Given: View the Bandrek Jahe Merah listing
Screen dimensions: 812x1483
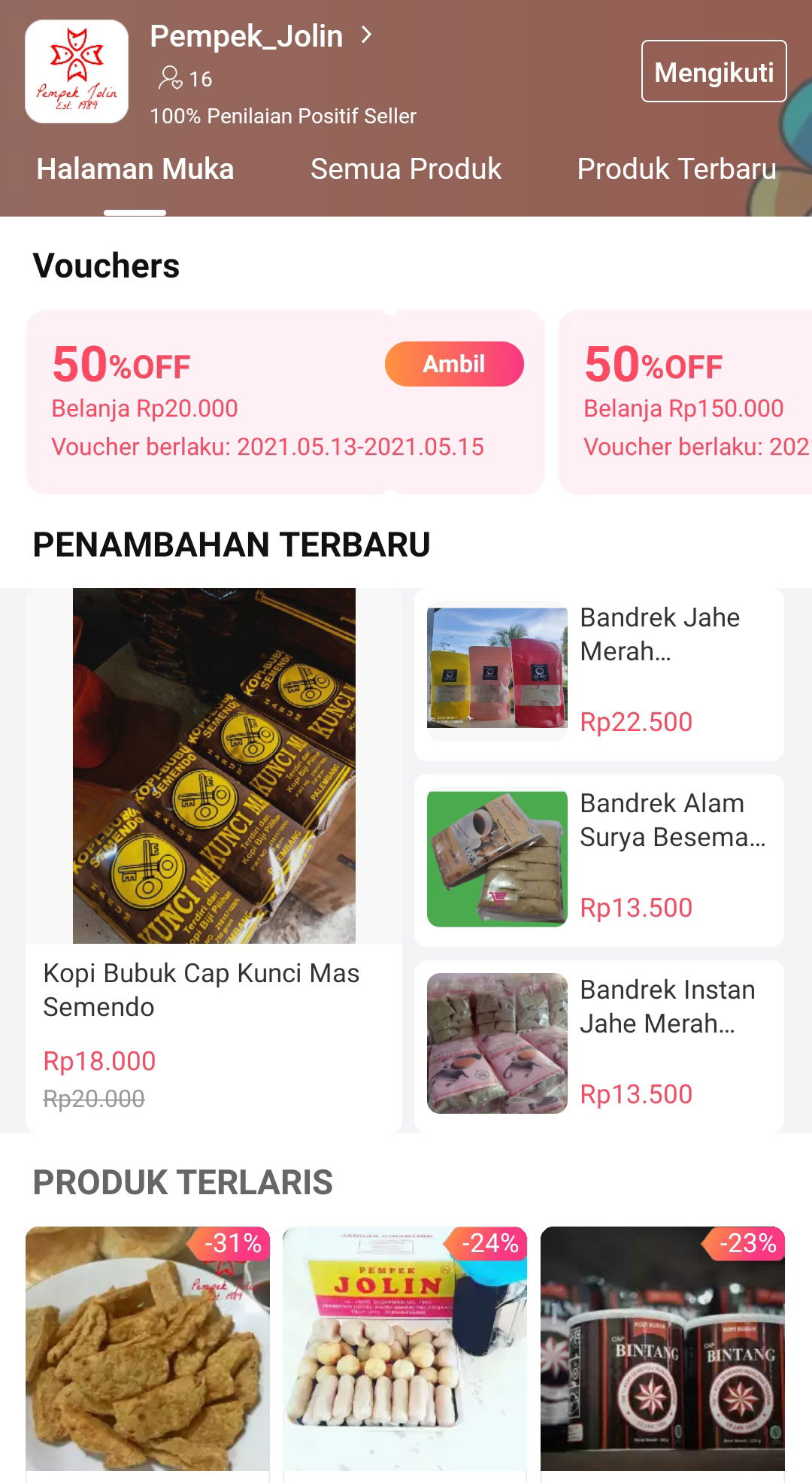Looking at the screenshot, I should coord(599,673).
